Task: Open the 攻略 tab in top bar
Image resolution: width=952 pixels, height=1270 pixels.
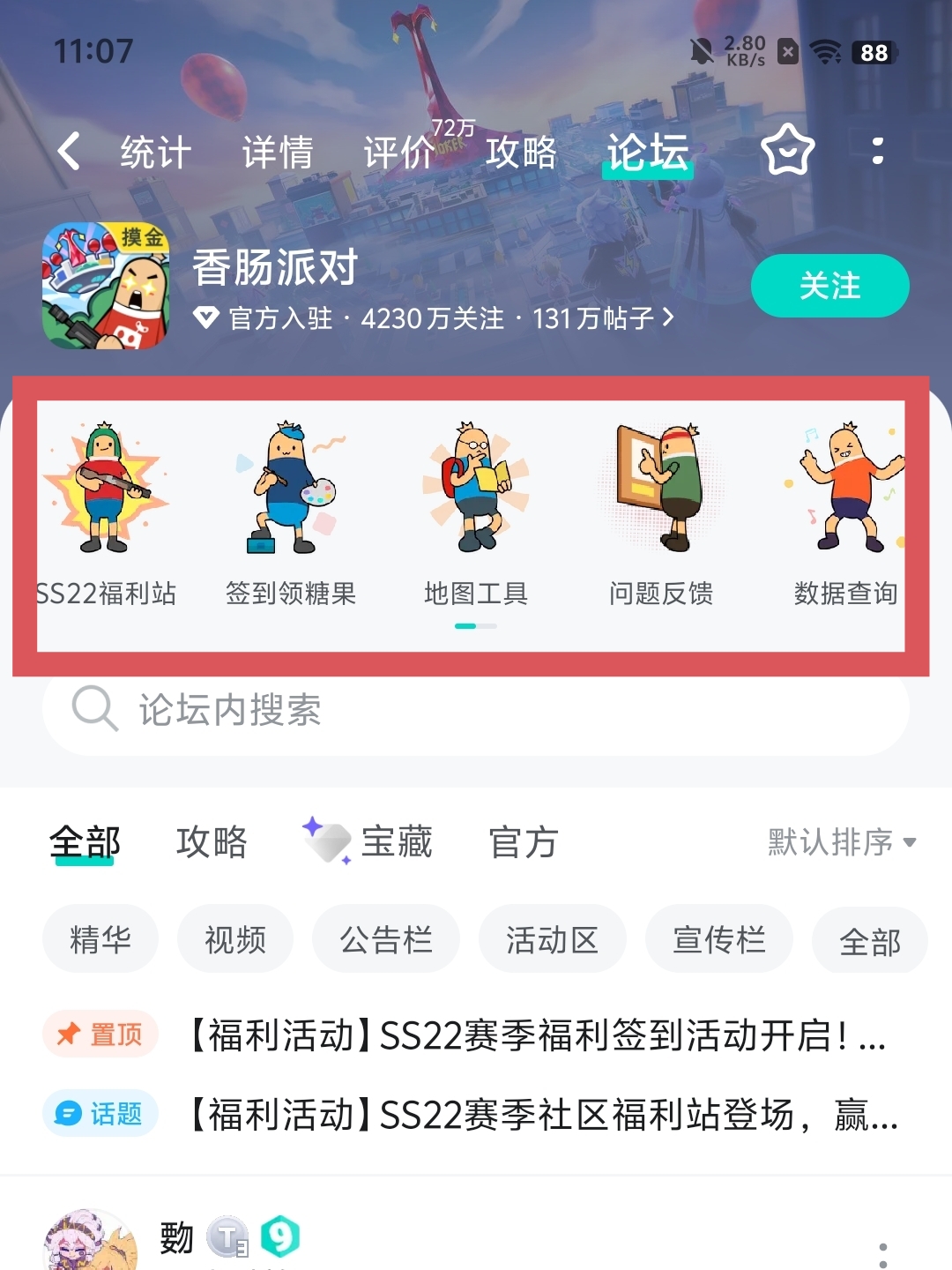Action: tap(521, 153)
